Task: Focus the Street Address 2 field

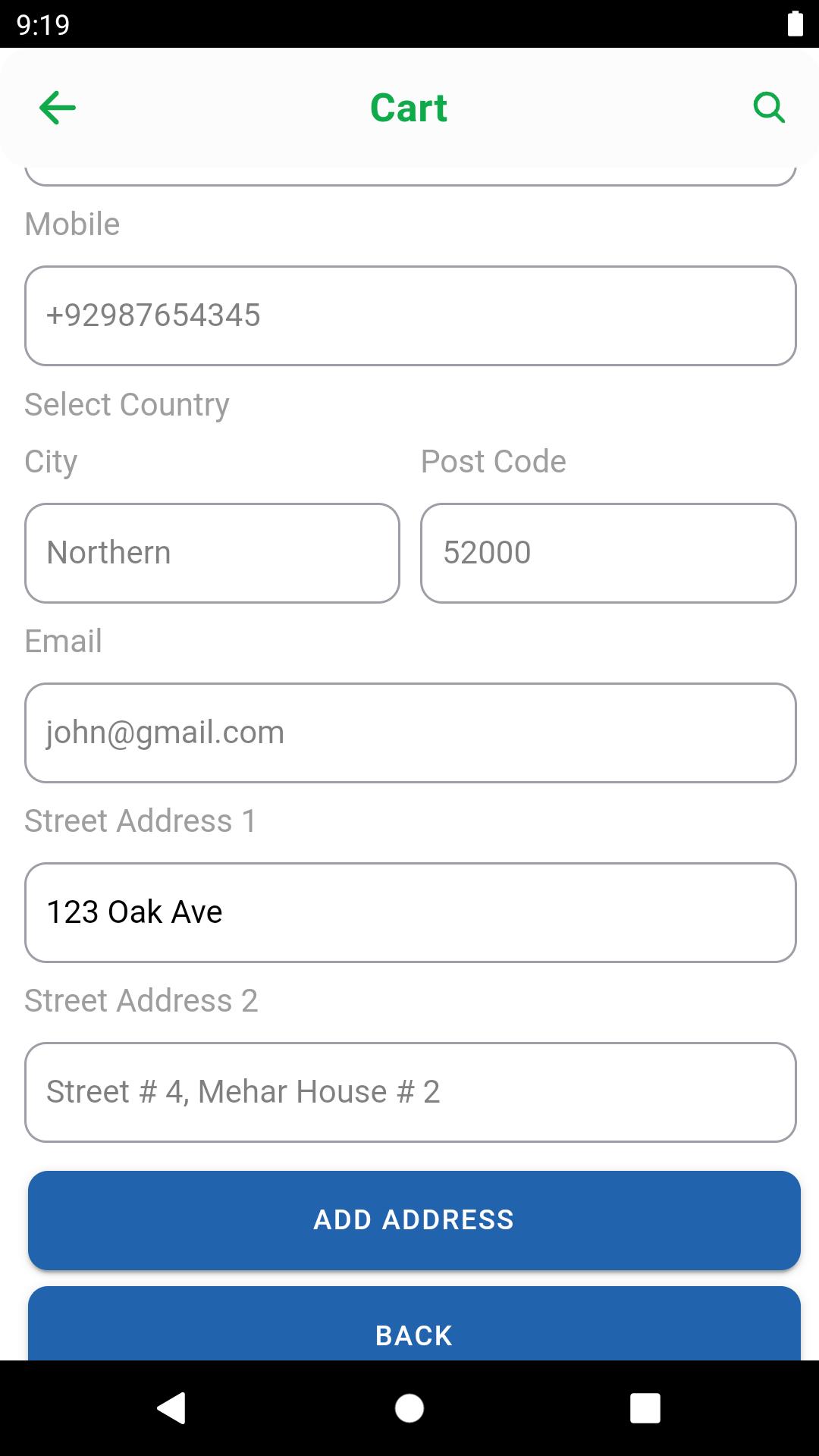Action: coord(410,1092)
